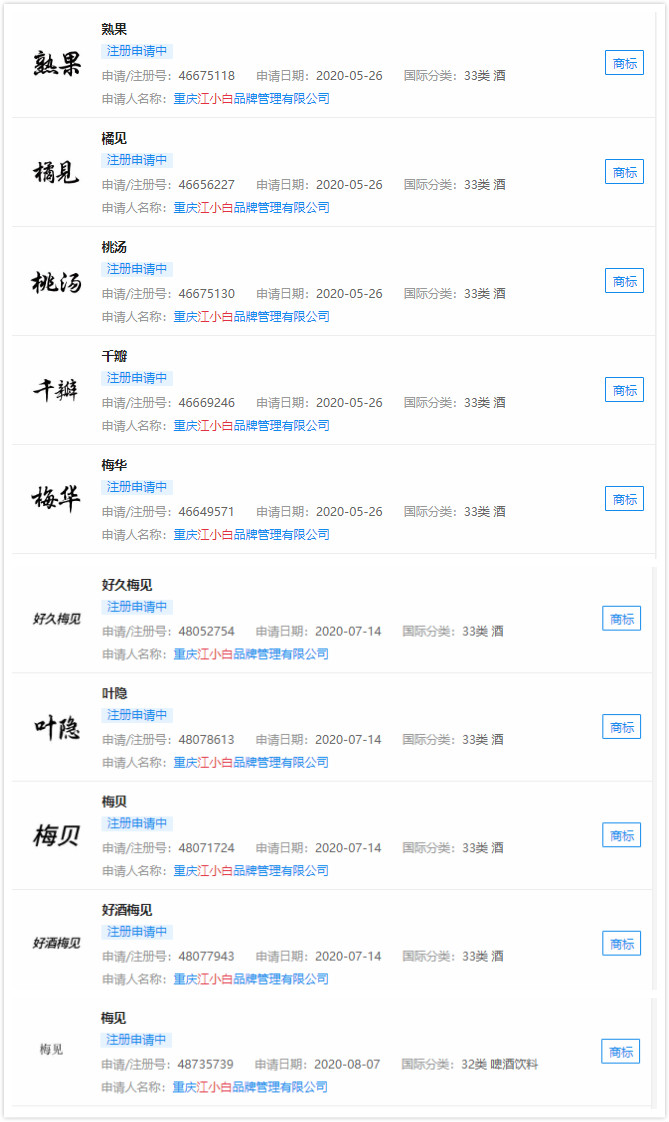Tap the 商标 button for 橘见
Screen dimensions: 669x1122
click(x=624, y=172)
